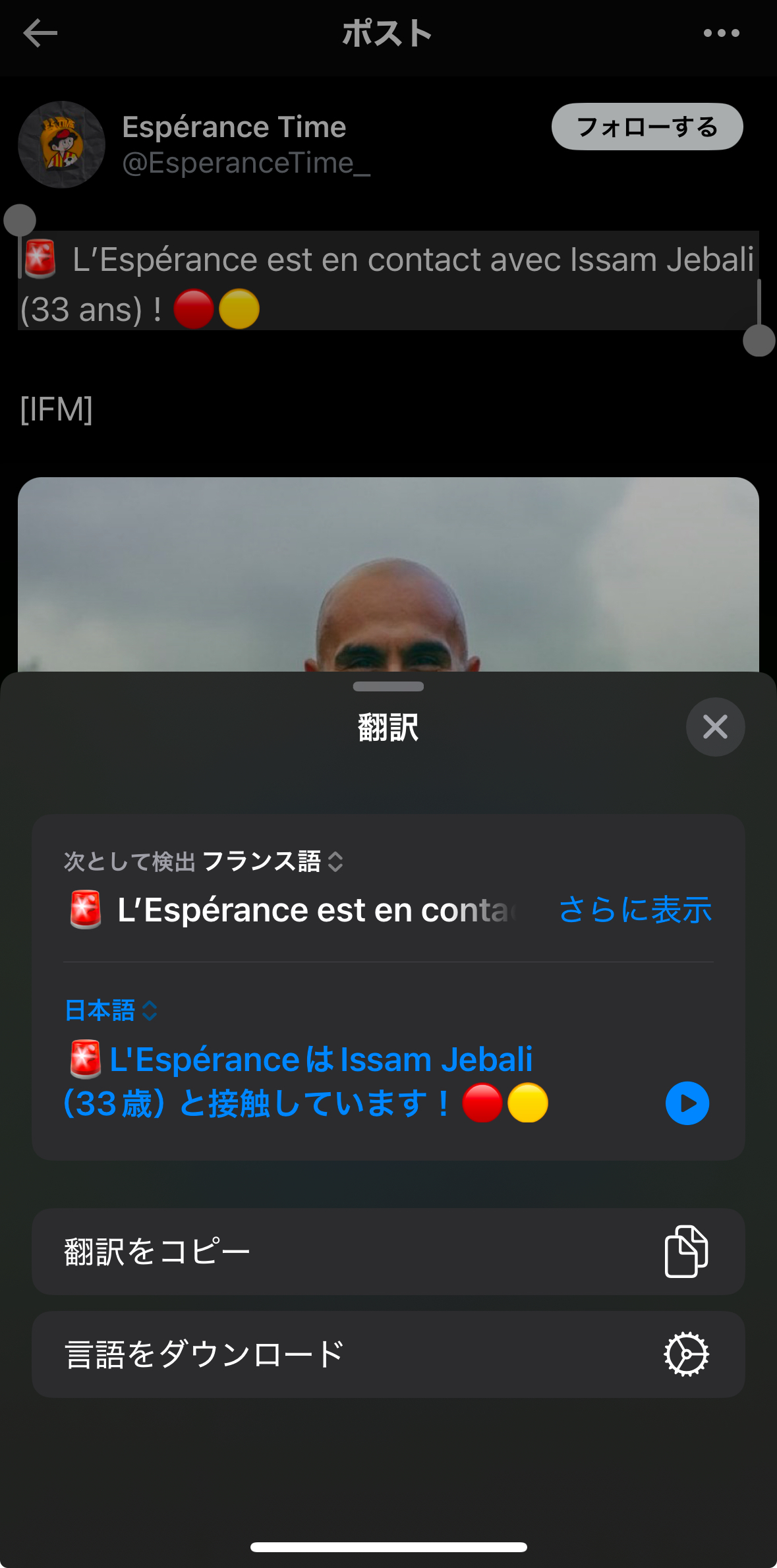
Task: Follow Espérance Time with フォローする
Action: 647,127
